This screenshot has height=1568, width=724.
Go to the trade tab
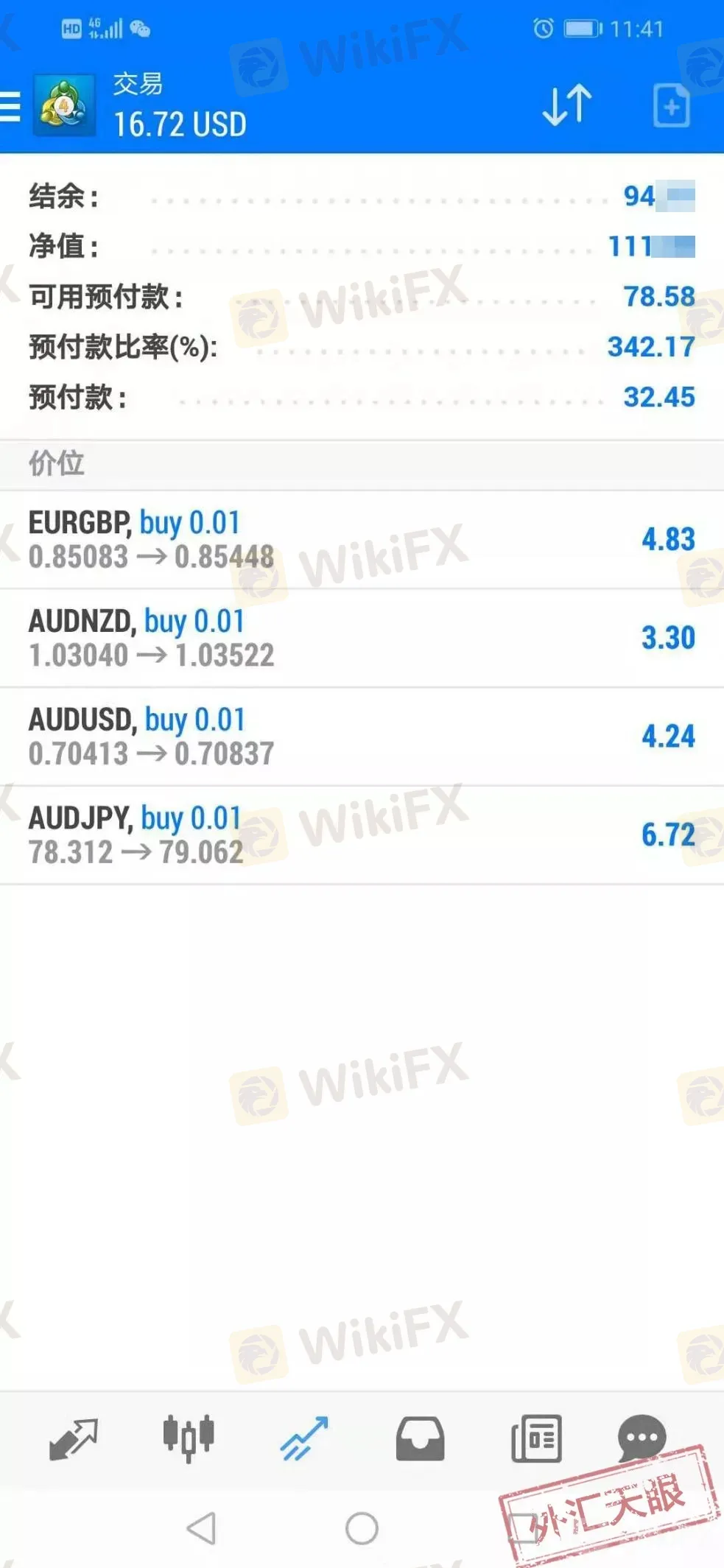(303, 1438)
